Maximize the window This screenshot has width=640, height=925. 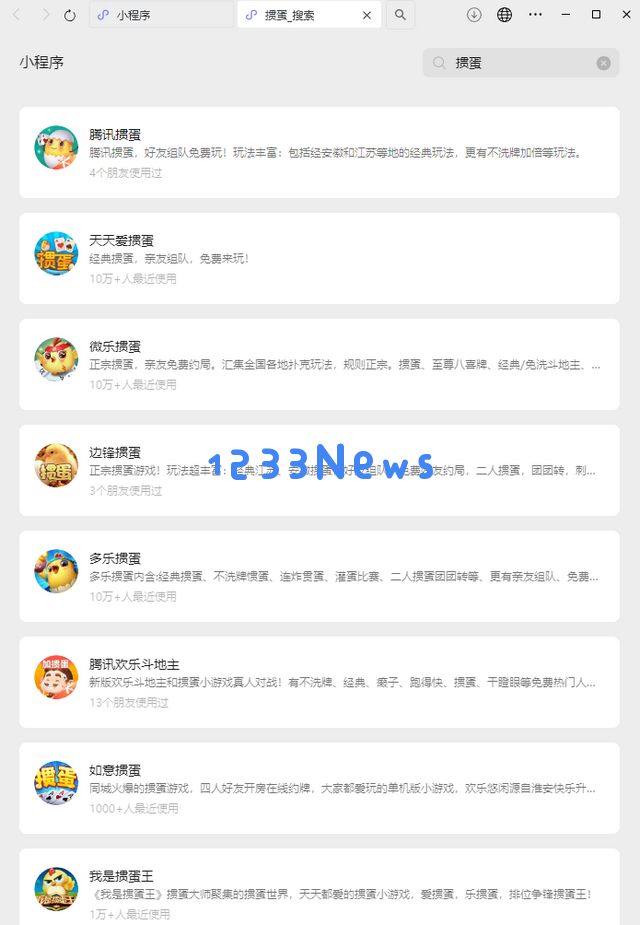tap(596, 15)
